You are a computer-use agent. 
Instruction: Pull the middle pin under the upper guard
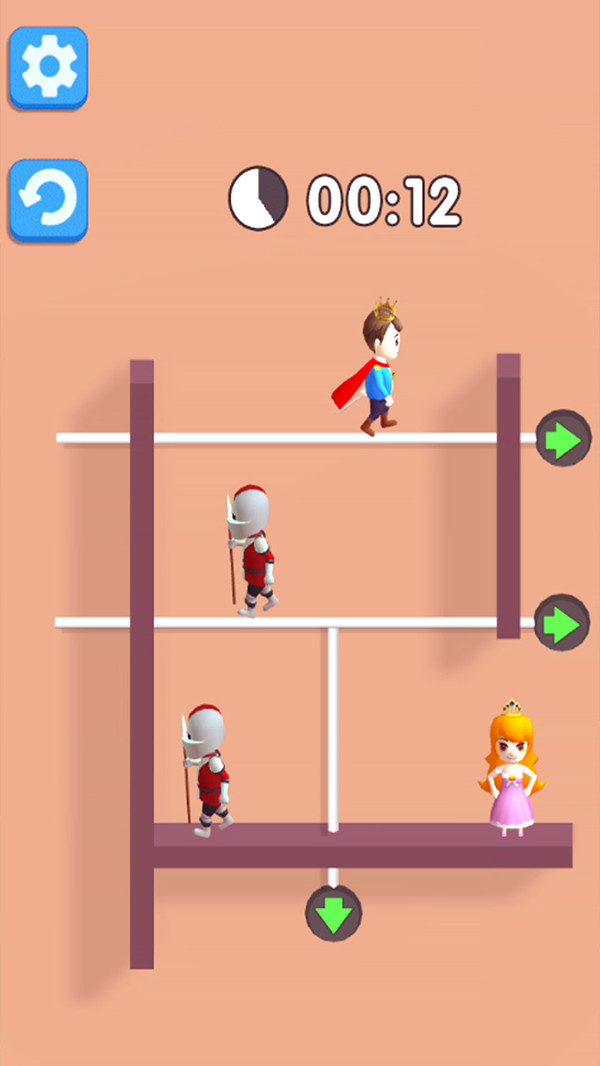pos(561,623)
